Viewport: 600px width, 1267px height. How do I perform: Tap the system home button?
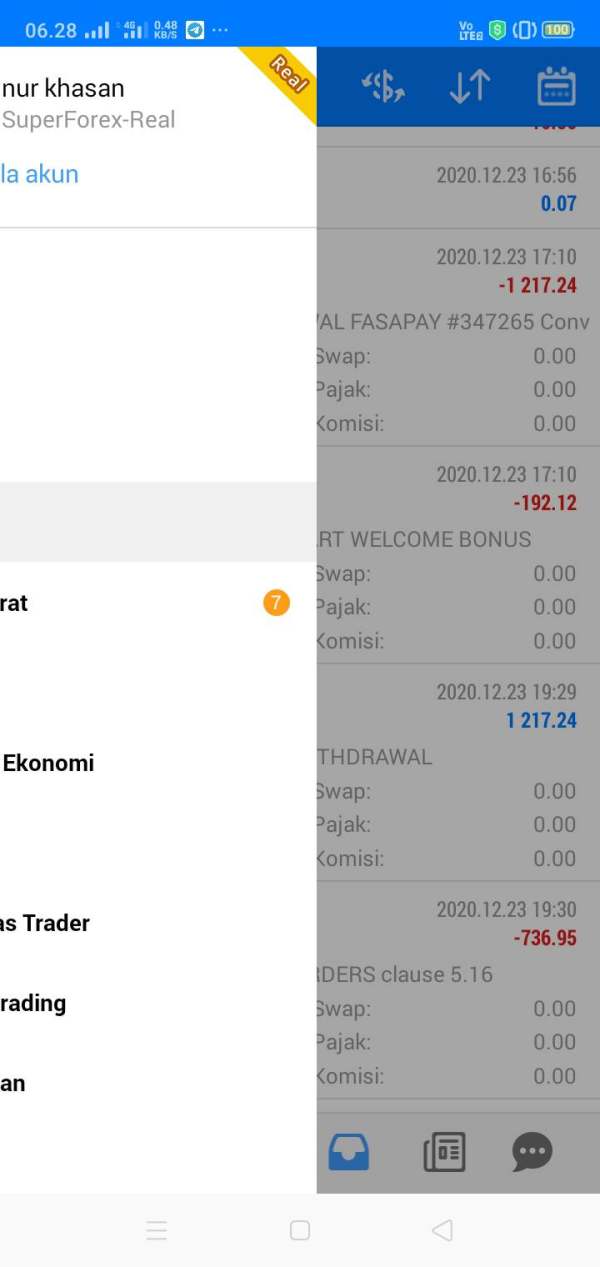point(299,1230)
